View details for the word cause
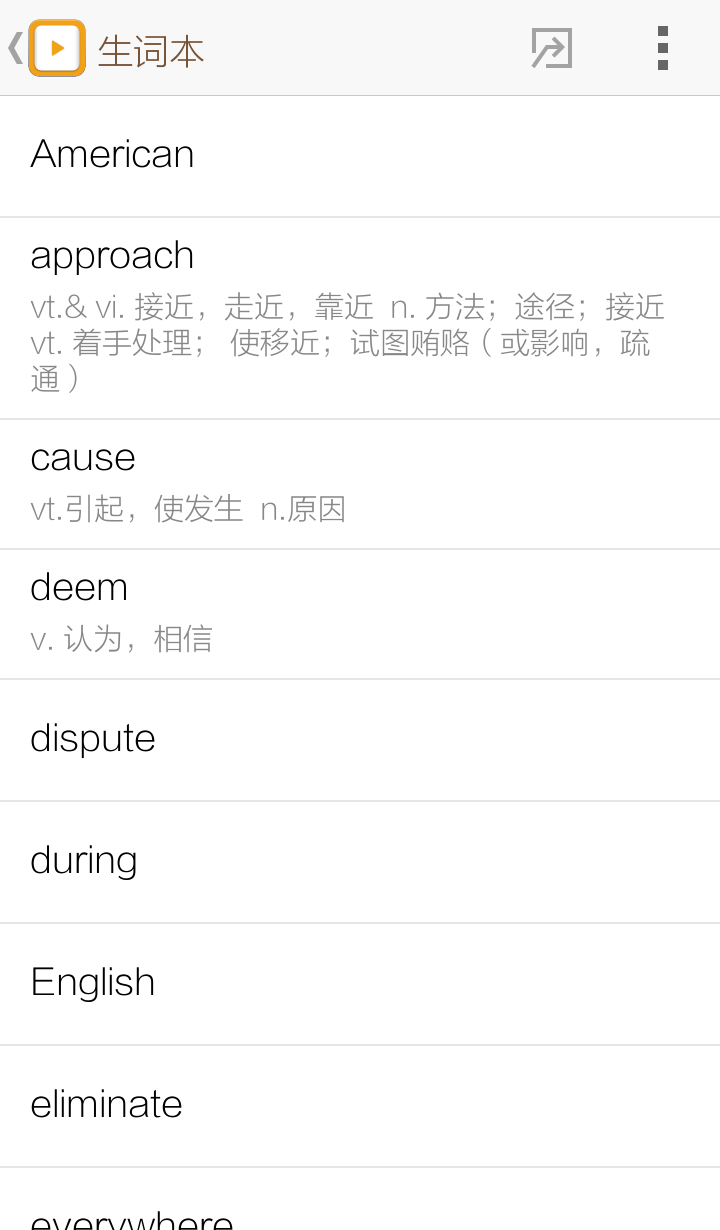Screen dimensions: 720x1230 [360, 484]
